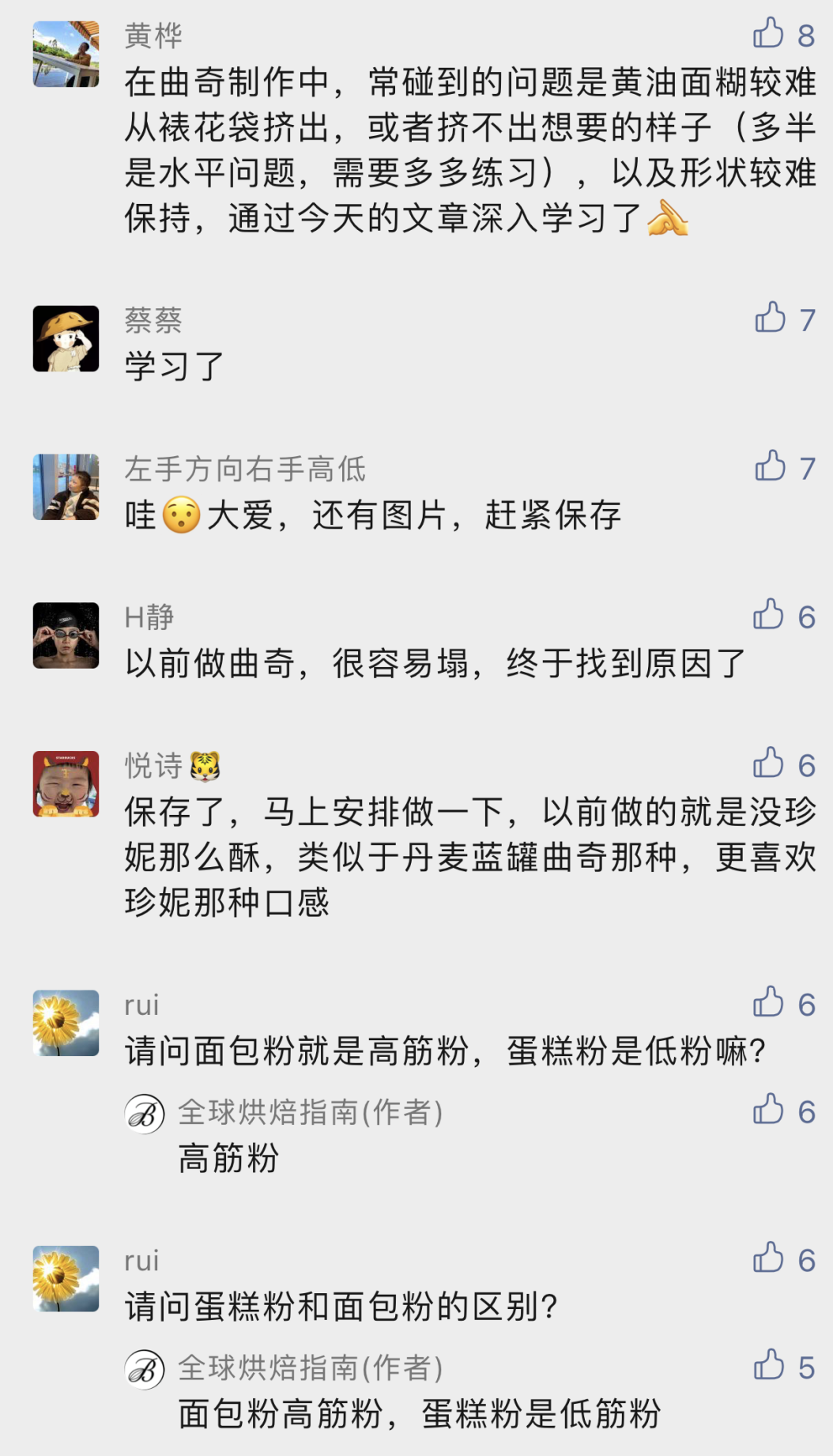Viewport: 833px width, 1456px height.
Task: Like the comment by 左手方向右手高低
Action: 770,466
